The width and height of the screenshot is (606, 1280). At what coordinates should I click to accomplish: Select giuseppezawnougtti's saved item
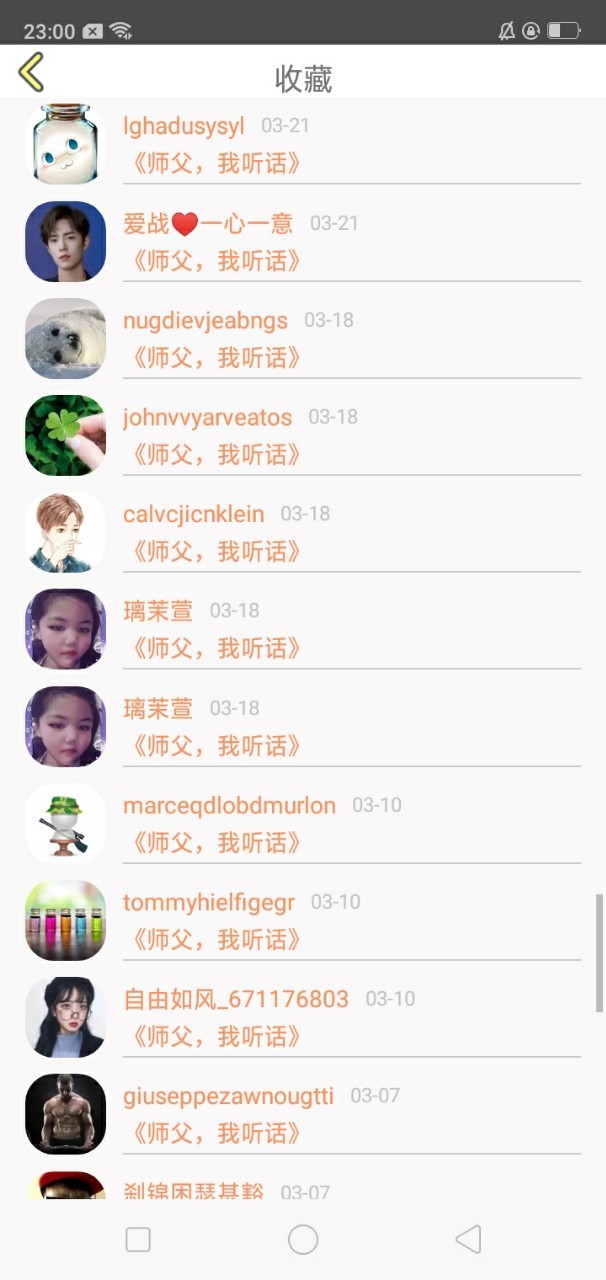[303, 1114]
